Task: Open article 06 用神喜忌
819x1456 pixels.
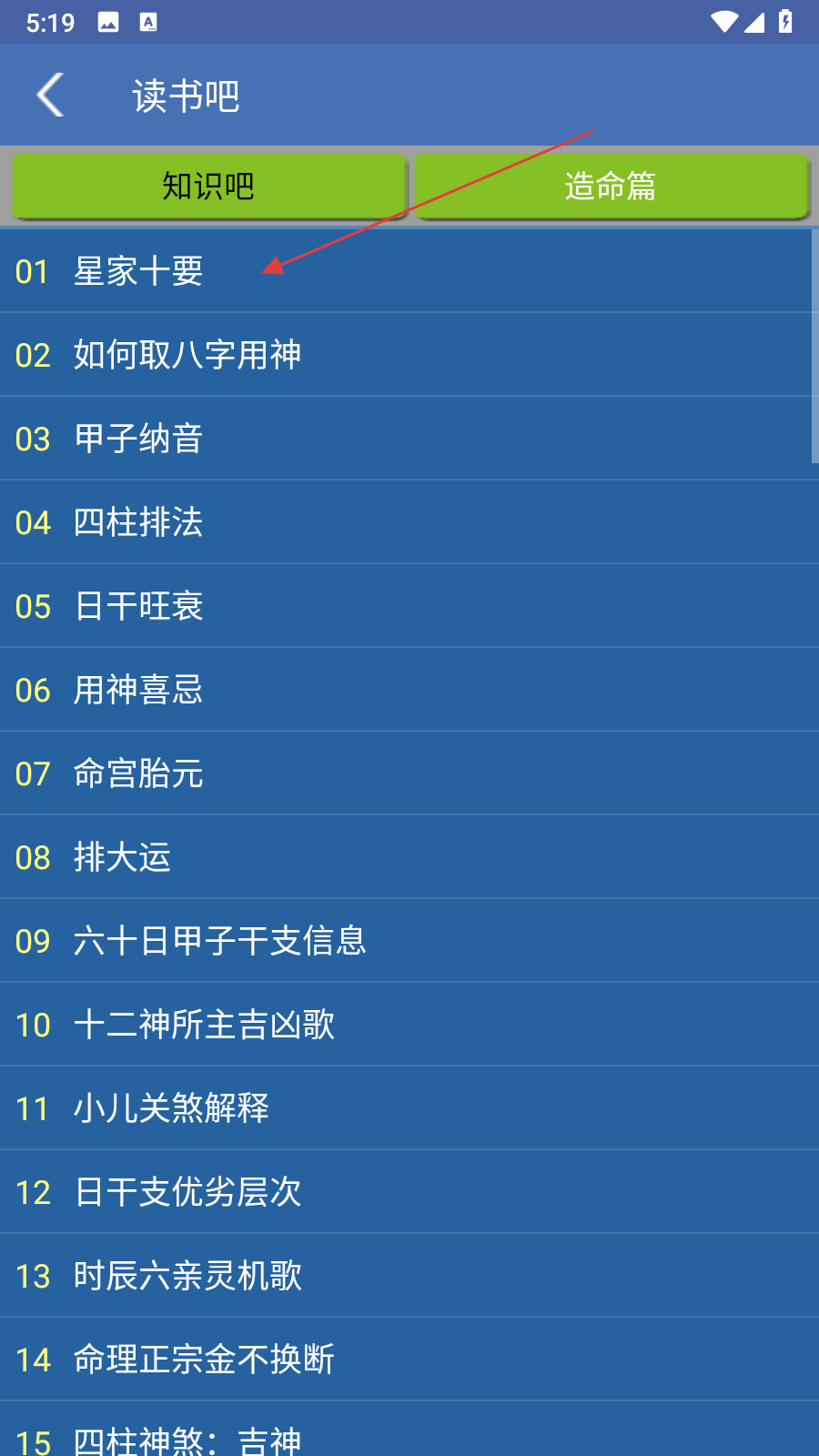Action: (x=136, y=690)
